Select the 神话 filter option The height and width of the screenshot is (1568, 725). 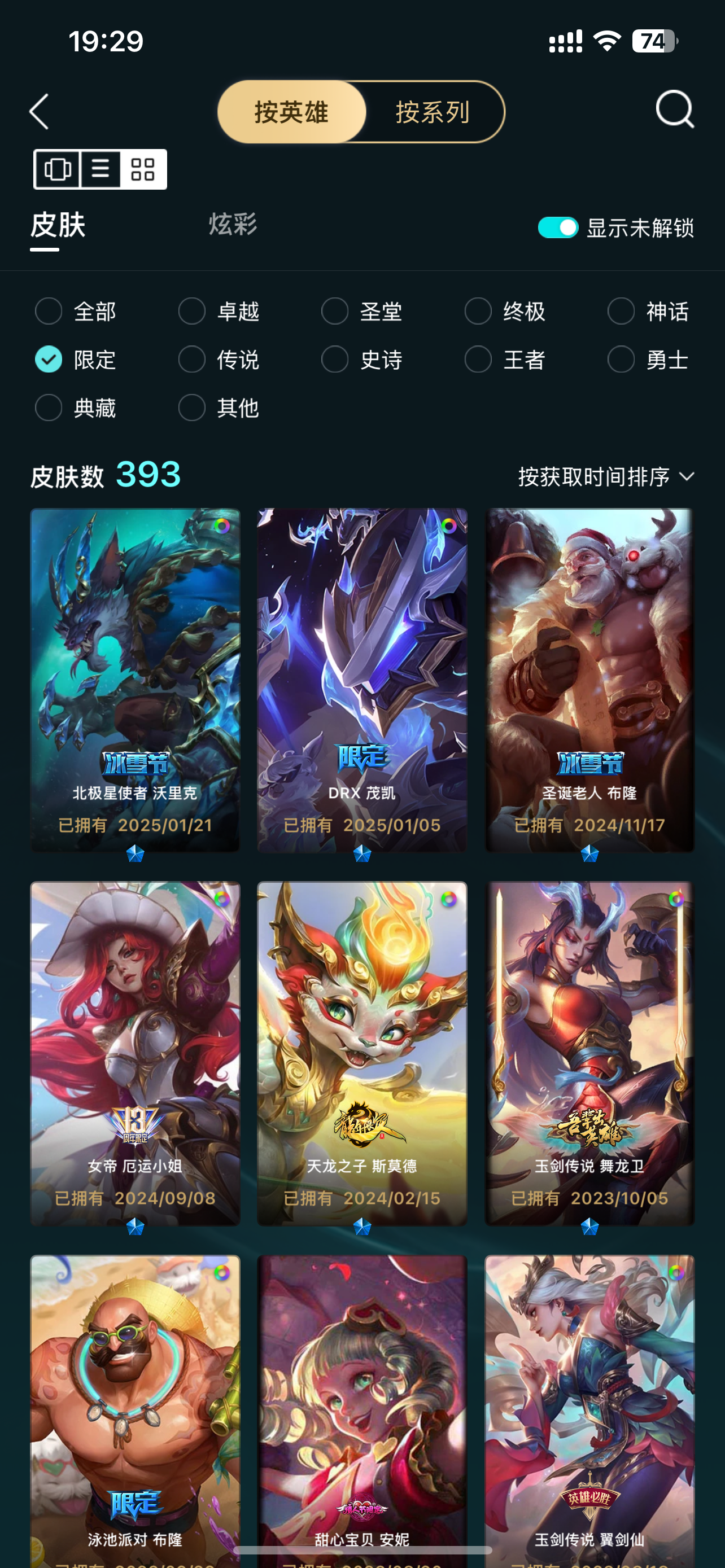[x=648, y=312]
